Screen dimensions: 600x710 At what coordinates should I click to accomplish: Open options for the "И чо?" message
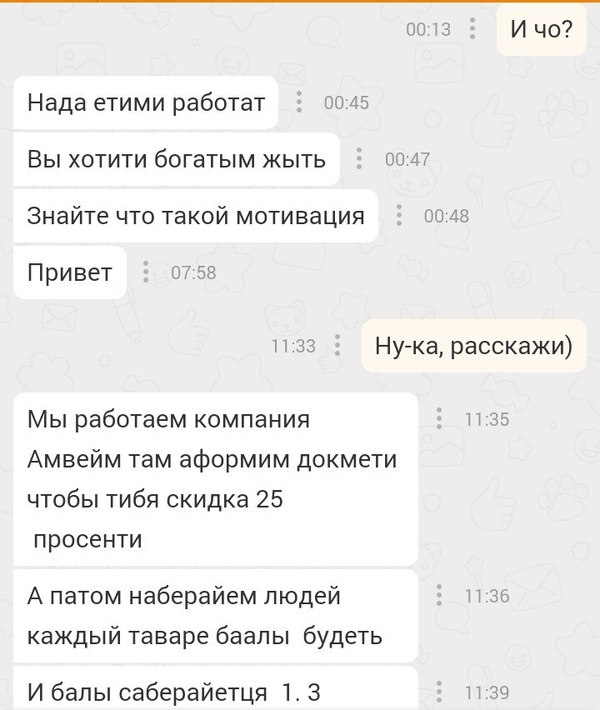click(474, 30)
